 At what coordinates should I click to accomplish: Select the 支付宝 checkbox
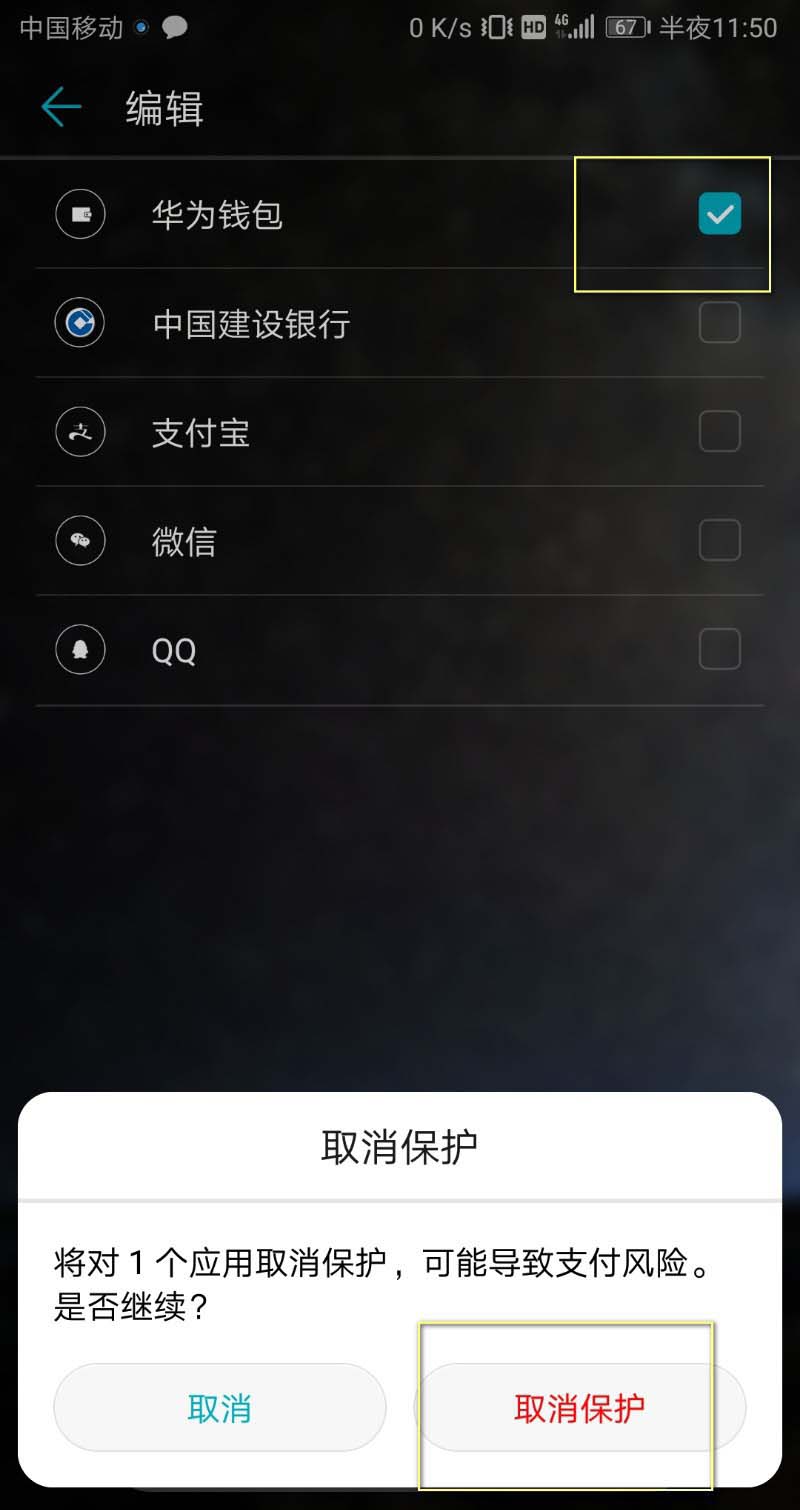(719, 432)
